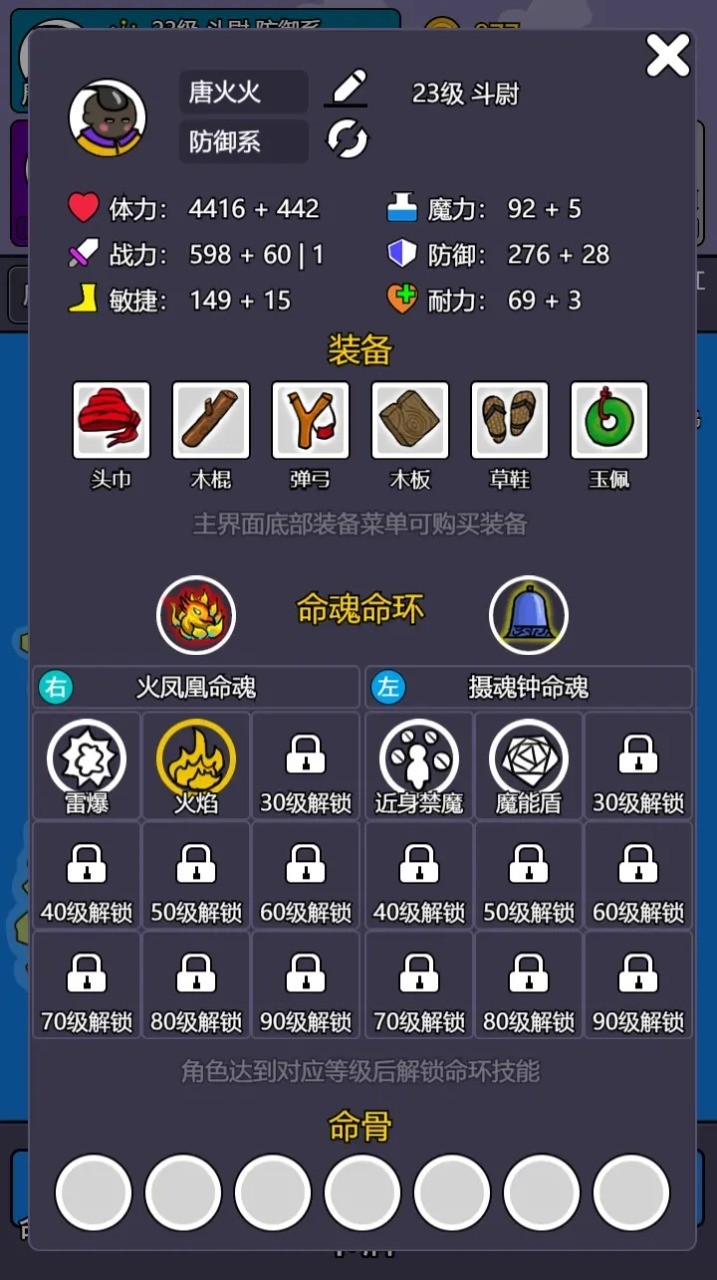
Task: Open the 木板 equipment slot
Action: [x=410, y=420]
